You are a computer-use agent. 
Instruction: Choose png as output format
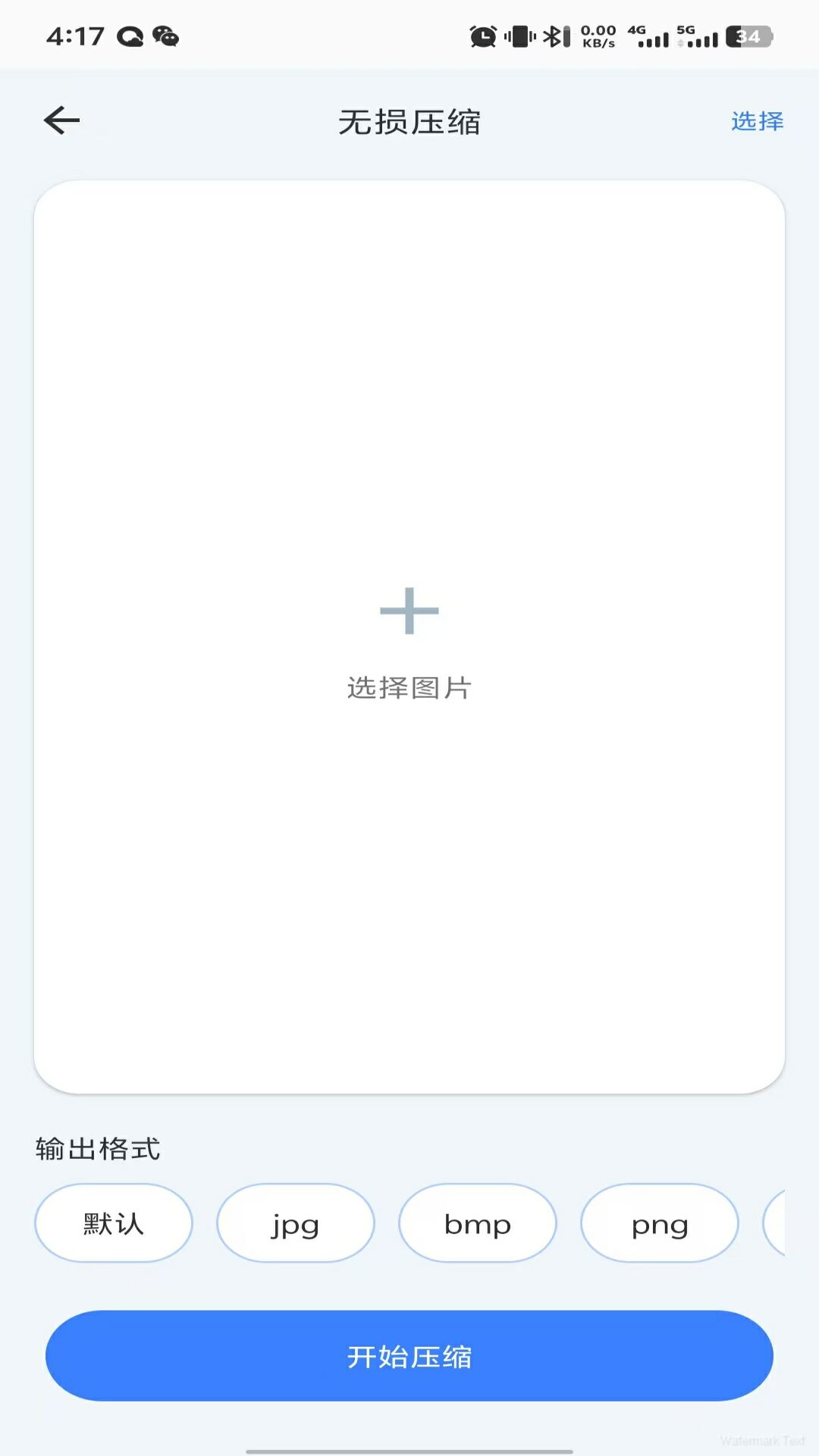click(x=660, y=1223)
